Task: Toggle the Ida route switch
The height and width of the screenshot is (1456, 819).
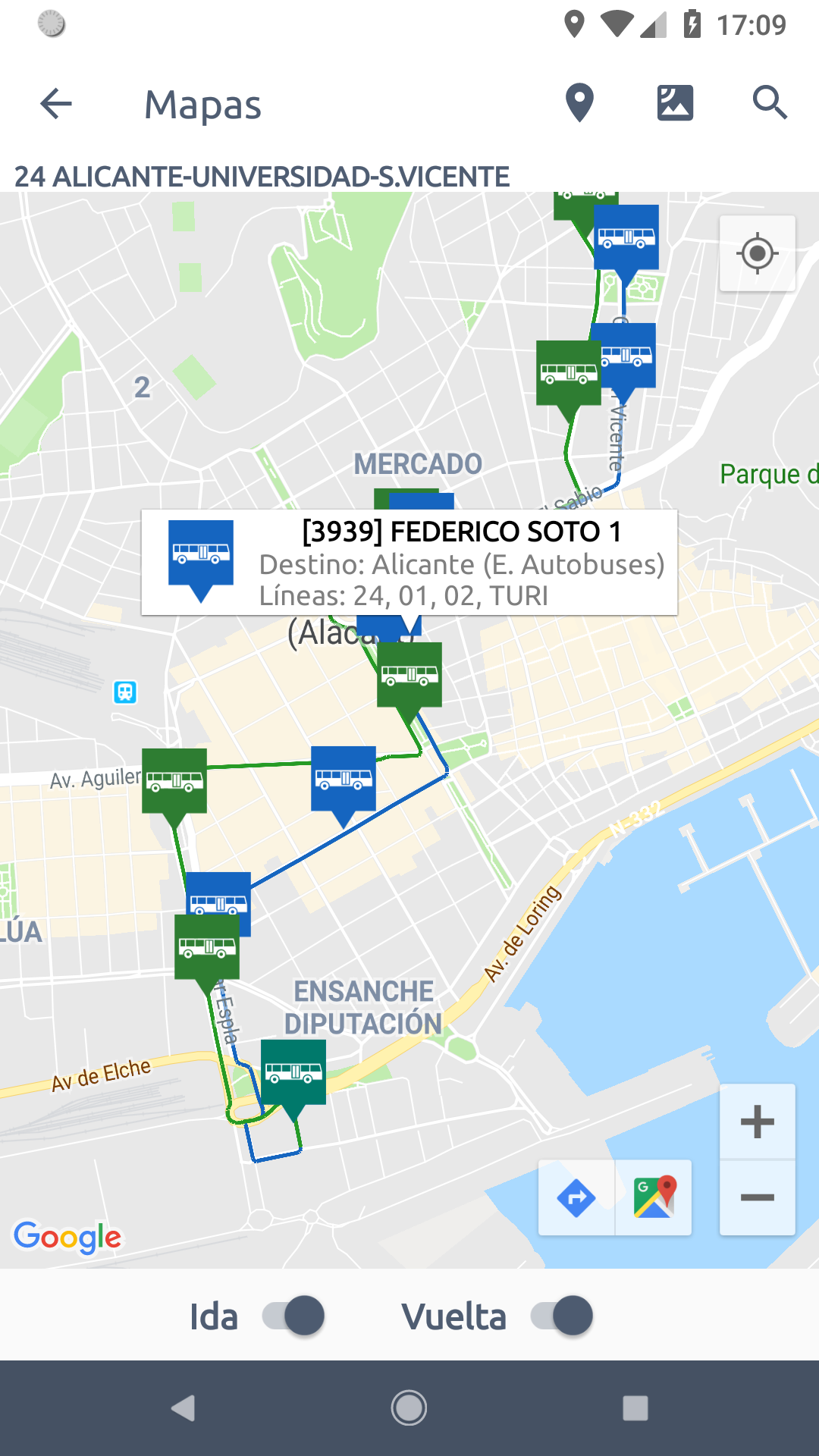Action: [x=293, y=1316]
